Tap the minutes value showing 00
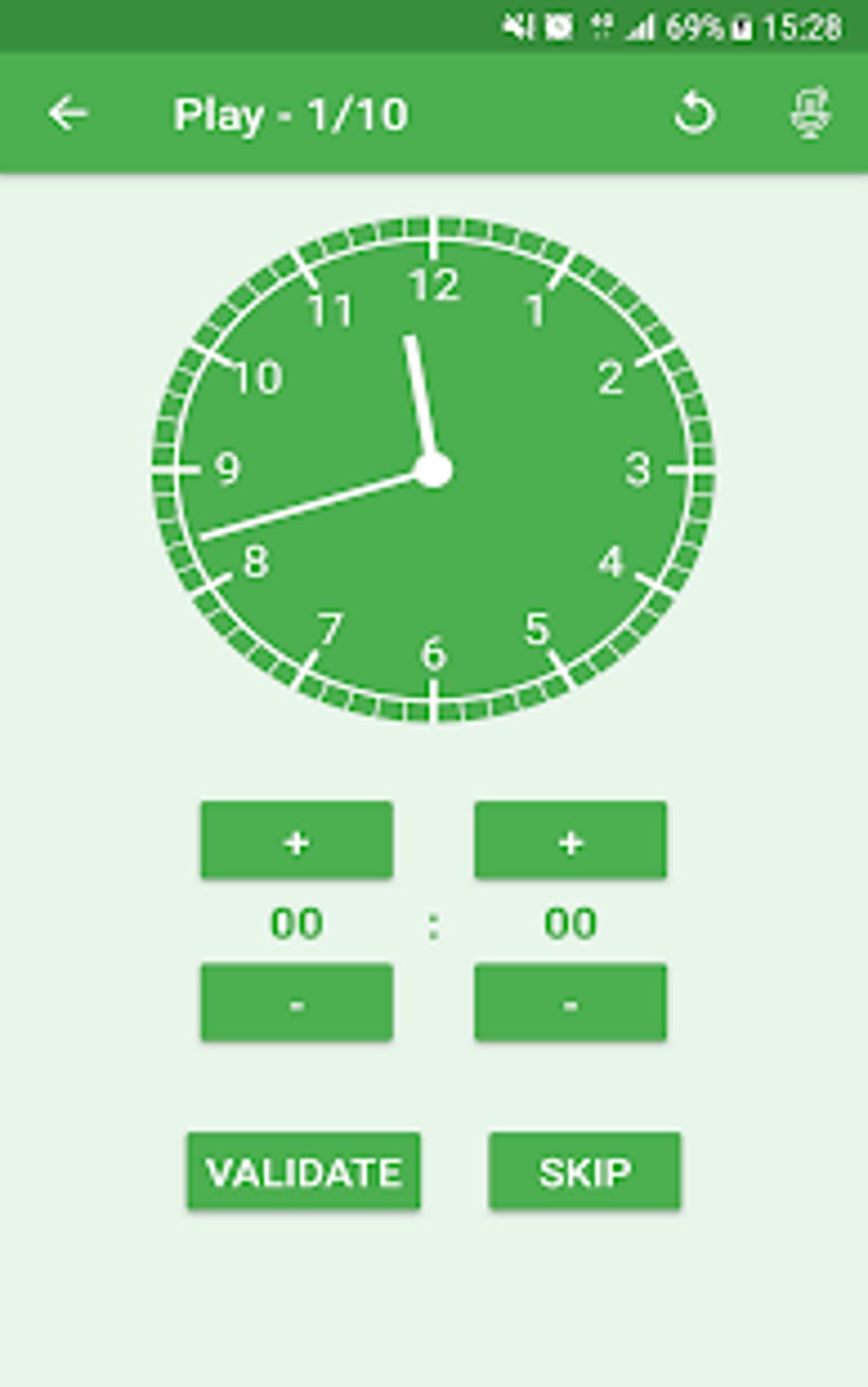868x1387 pixels. [x=570, y=922]
